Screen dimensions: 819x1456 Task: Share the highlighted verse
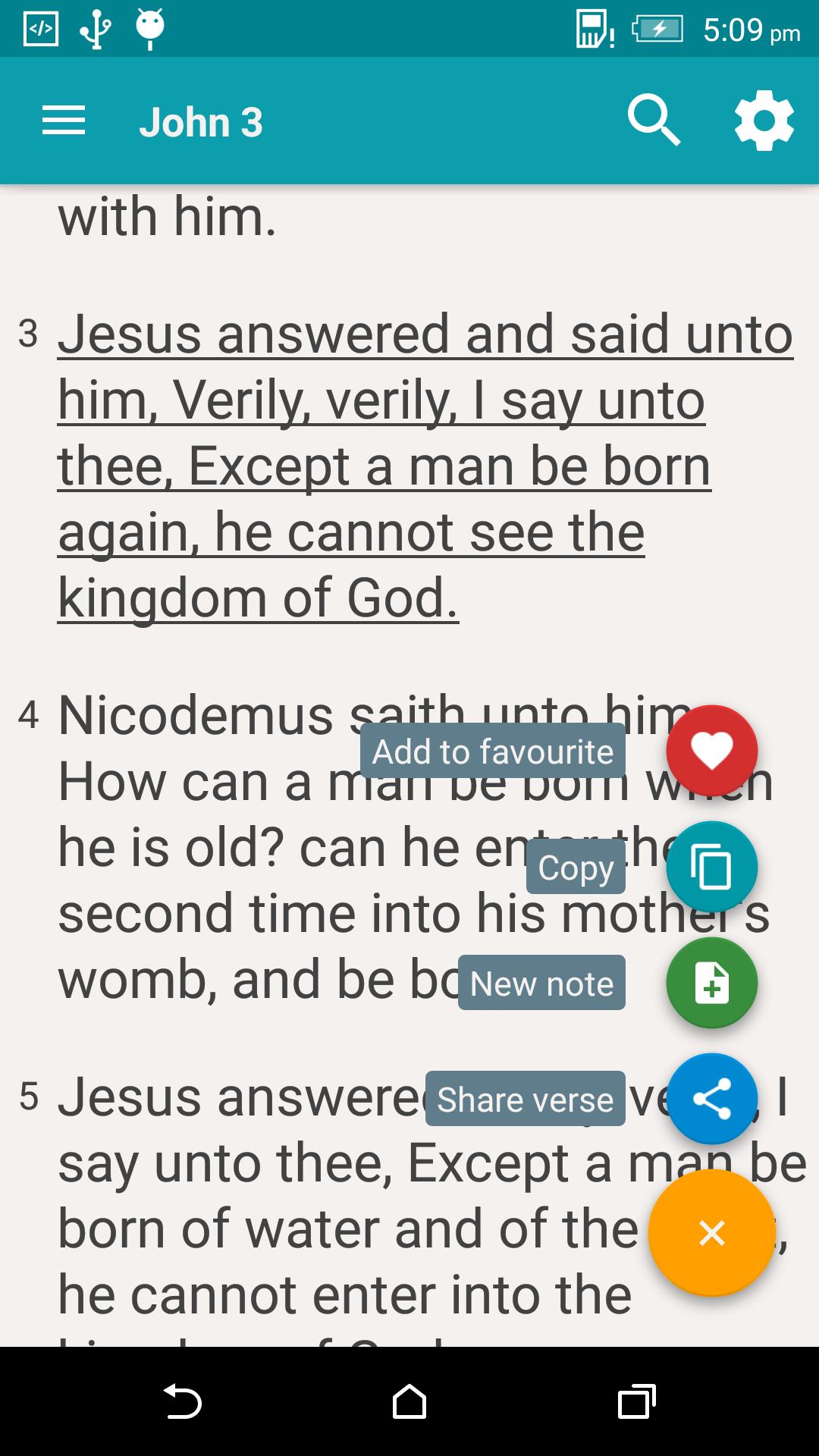click(711, 1098)
